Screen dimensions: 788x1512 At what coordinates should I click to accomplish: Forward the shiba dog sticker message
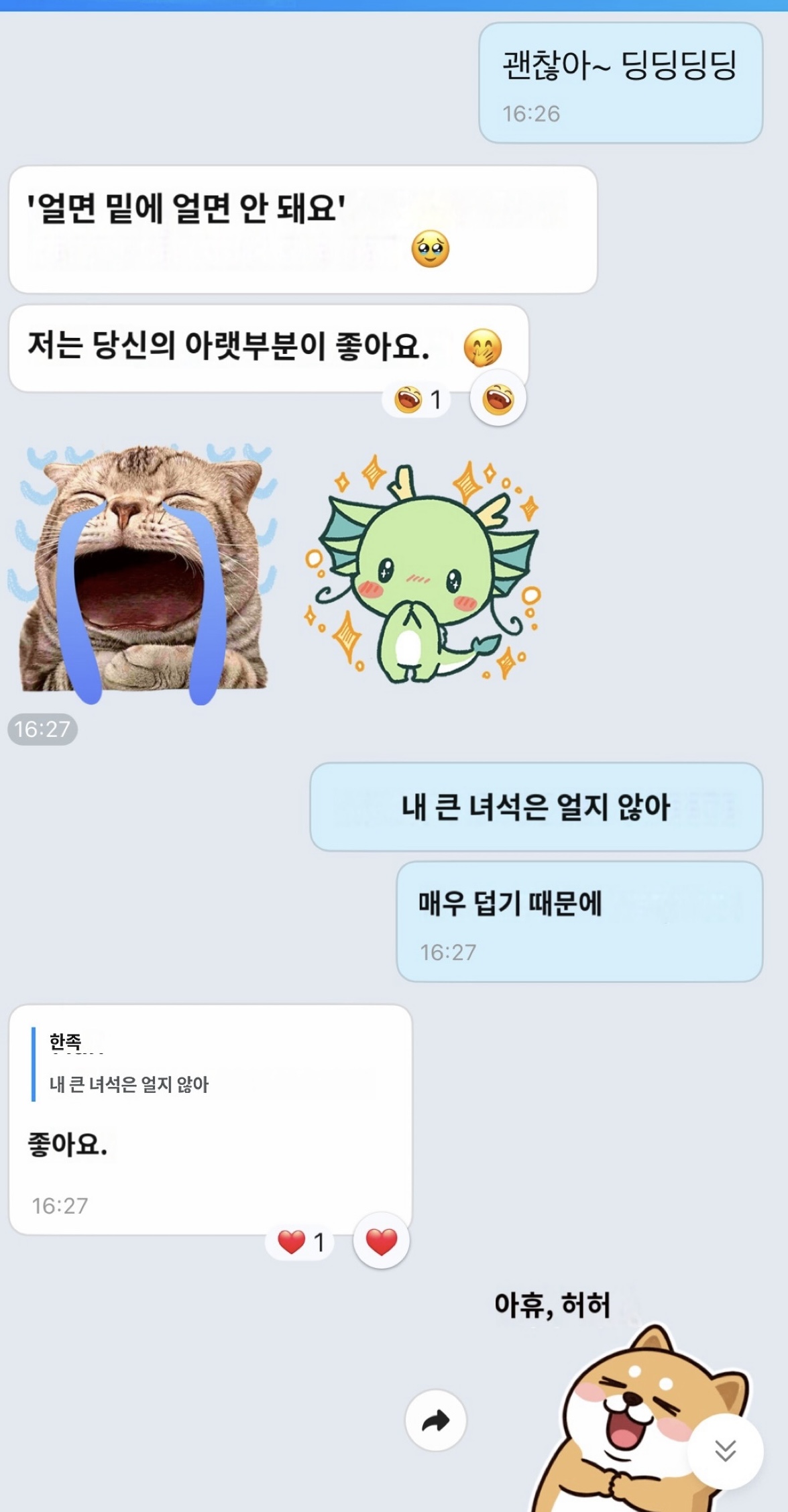[436, 1420]
